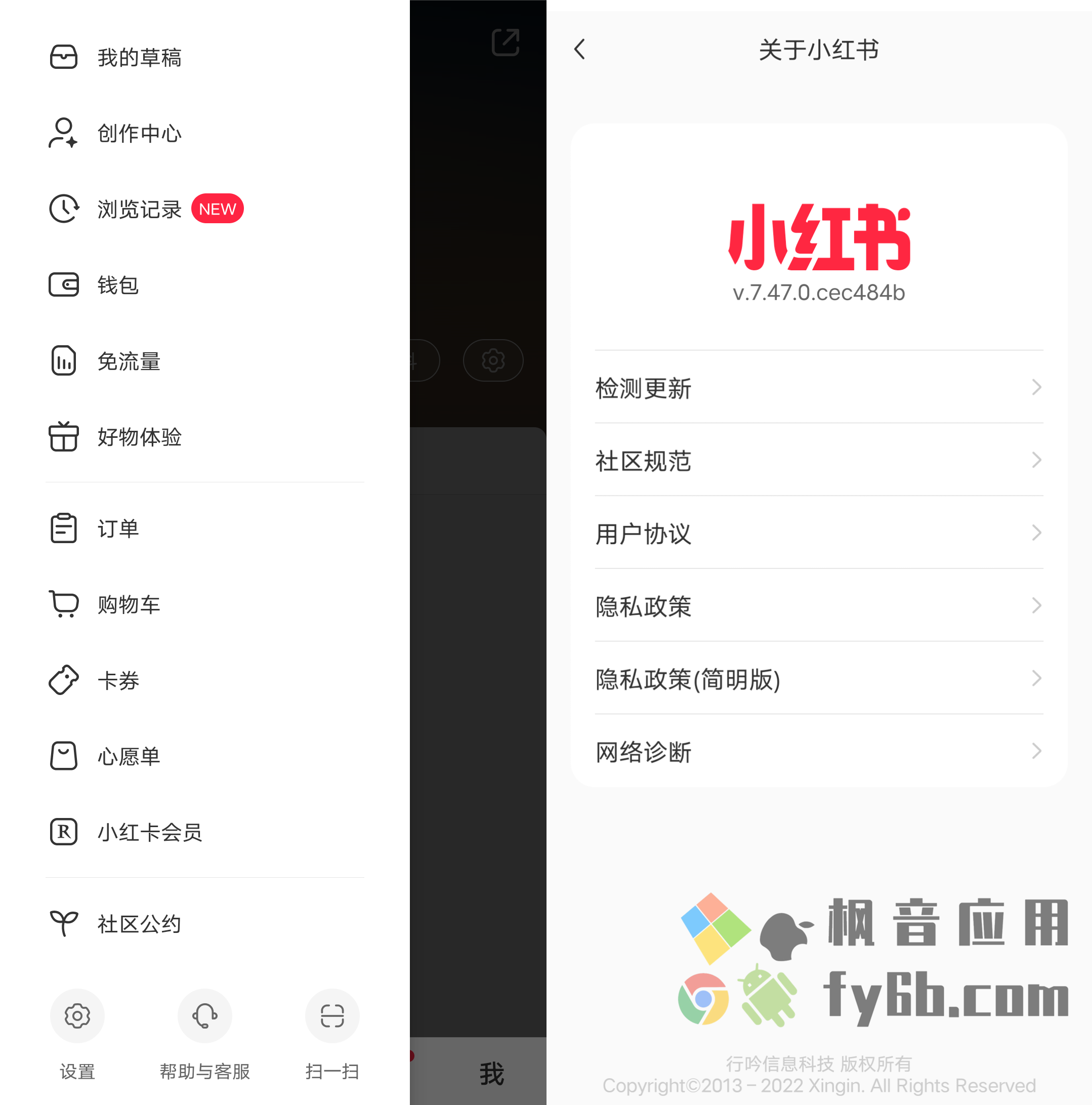Image resolution: width=1092 pixels, height=1105 pixels.
Task: Open 用户协议 row
Action: 818,533
